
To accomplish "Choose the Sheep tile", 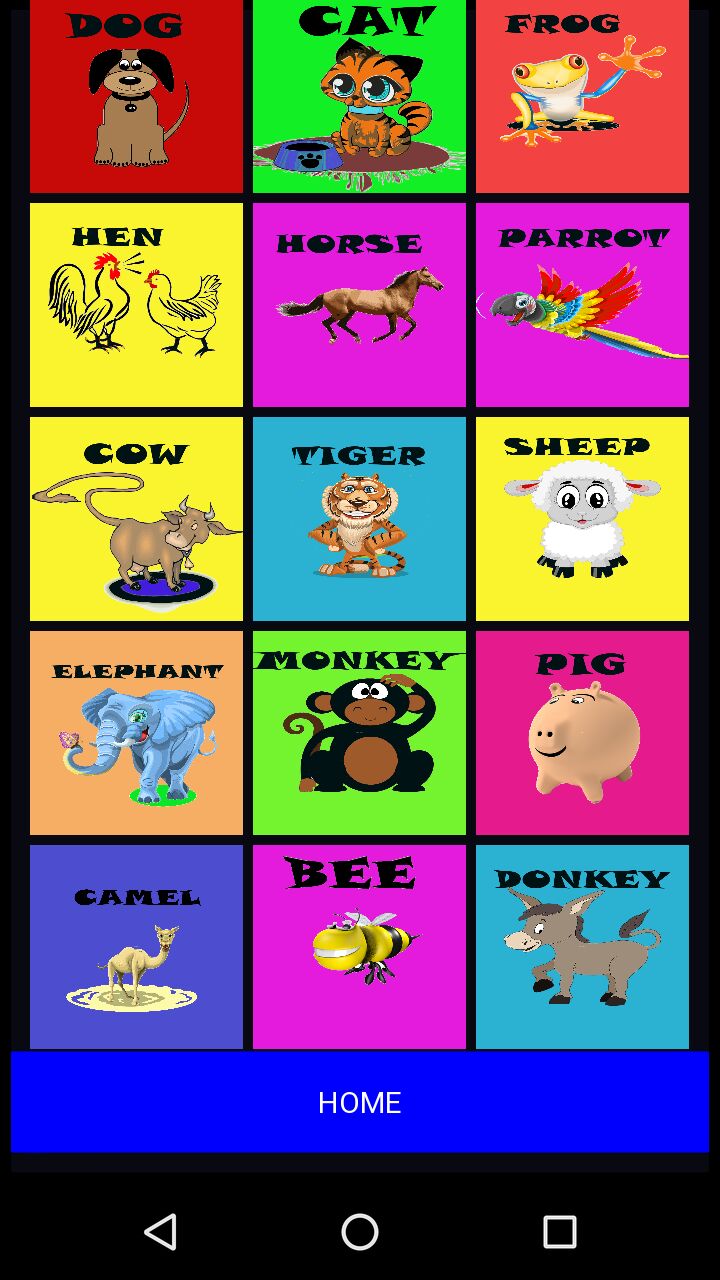I will point(582,519).
